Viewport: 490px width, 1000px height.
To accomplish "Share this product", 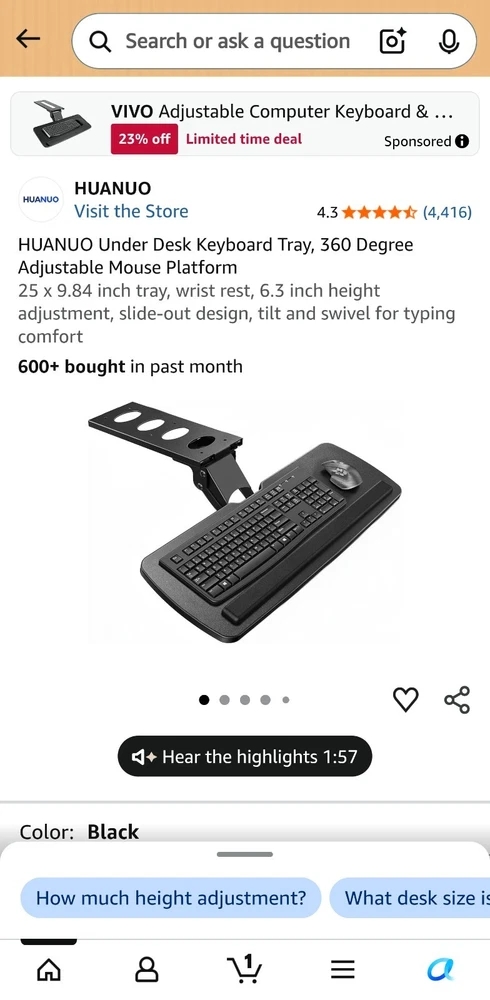I will (457, 700).
